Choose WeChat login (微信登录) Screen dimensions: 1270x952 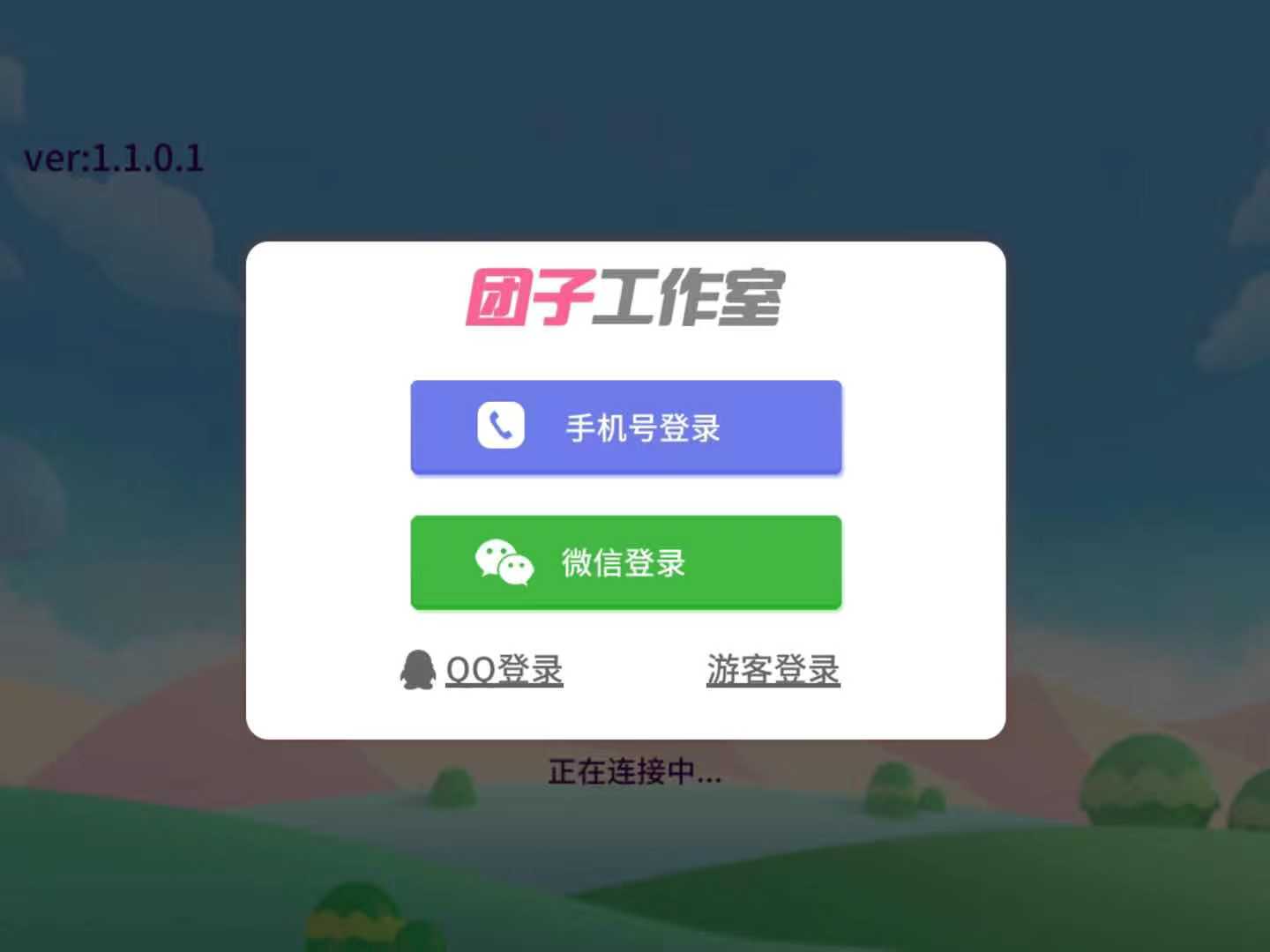pos(626,562)
